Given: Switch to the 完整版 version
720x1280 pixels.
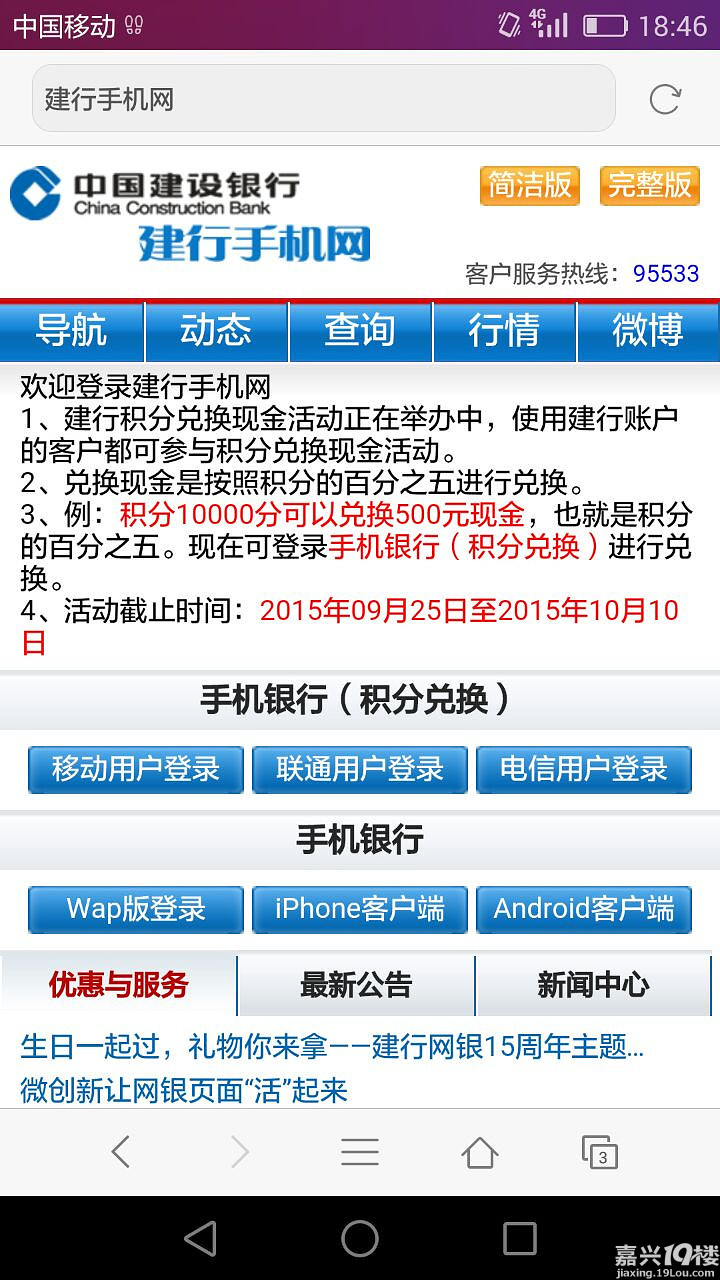Looking at the screenshot, I should click(x=649, y=185).
